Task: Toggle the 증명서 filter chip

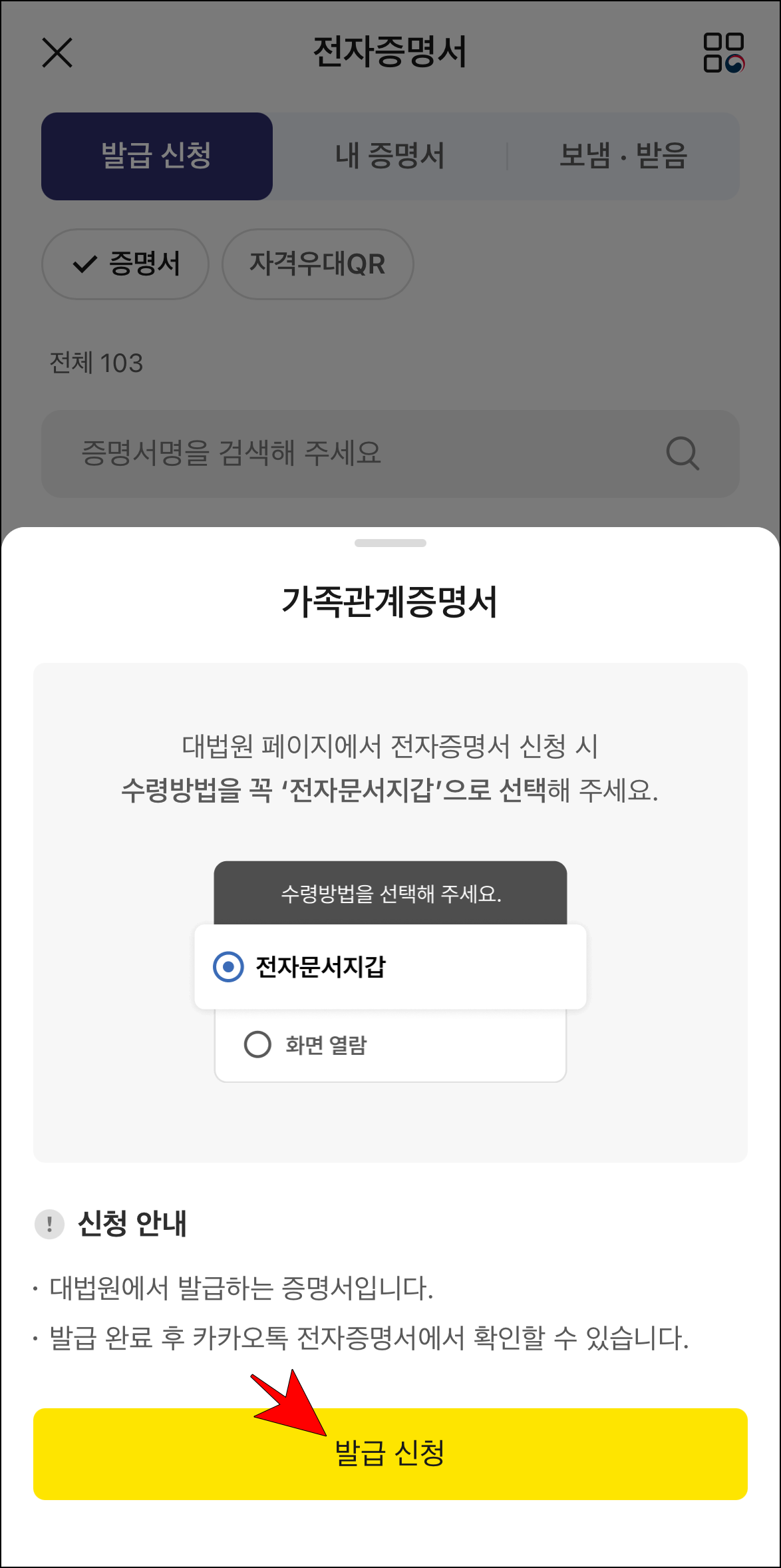Action: click(x=125, y=264)
